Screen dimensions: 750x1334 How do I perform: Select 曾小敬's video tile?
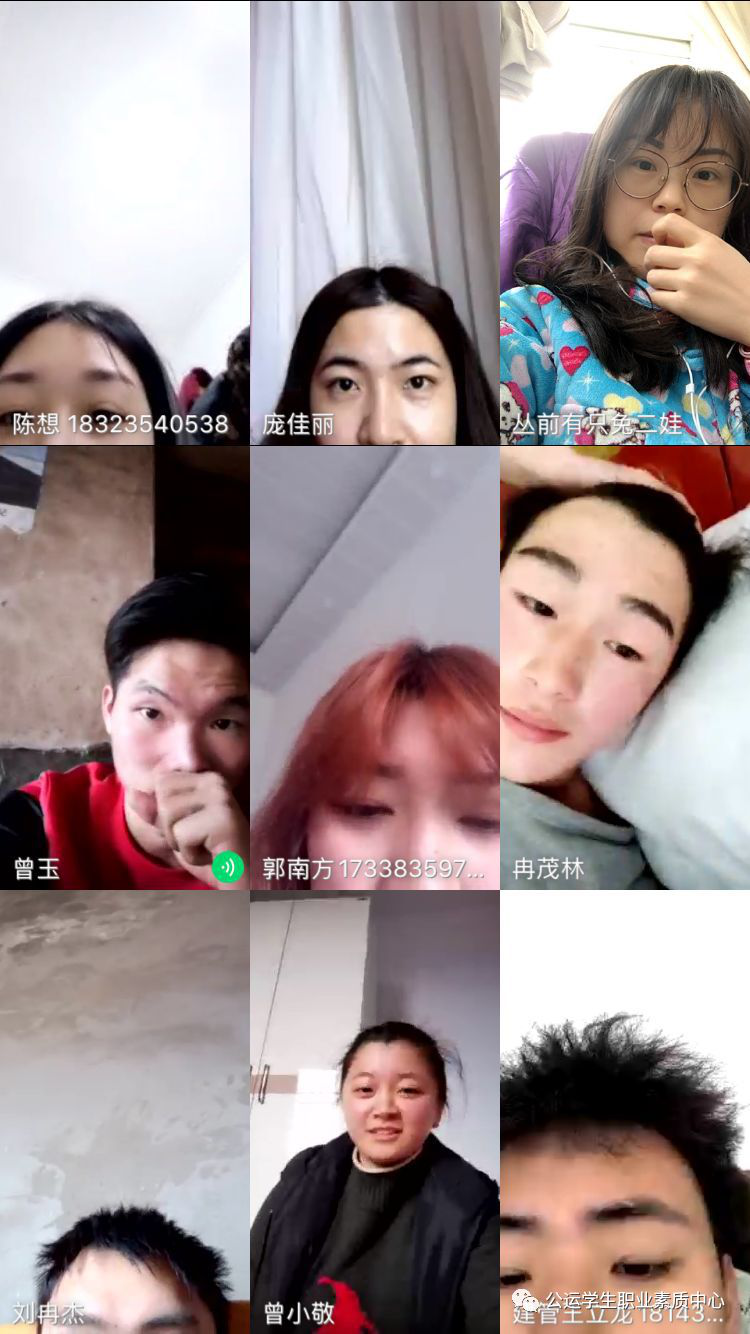point(375,1112)
